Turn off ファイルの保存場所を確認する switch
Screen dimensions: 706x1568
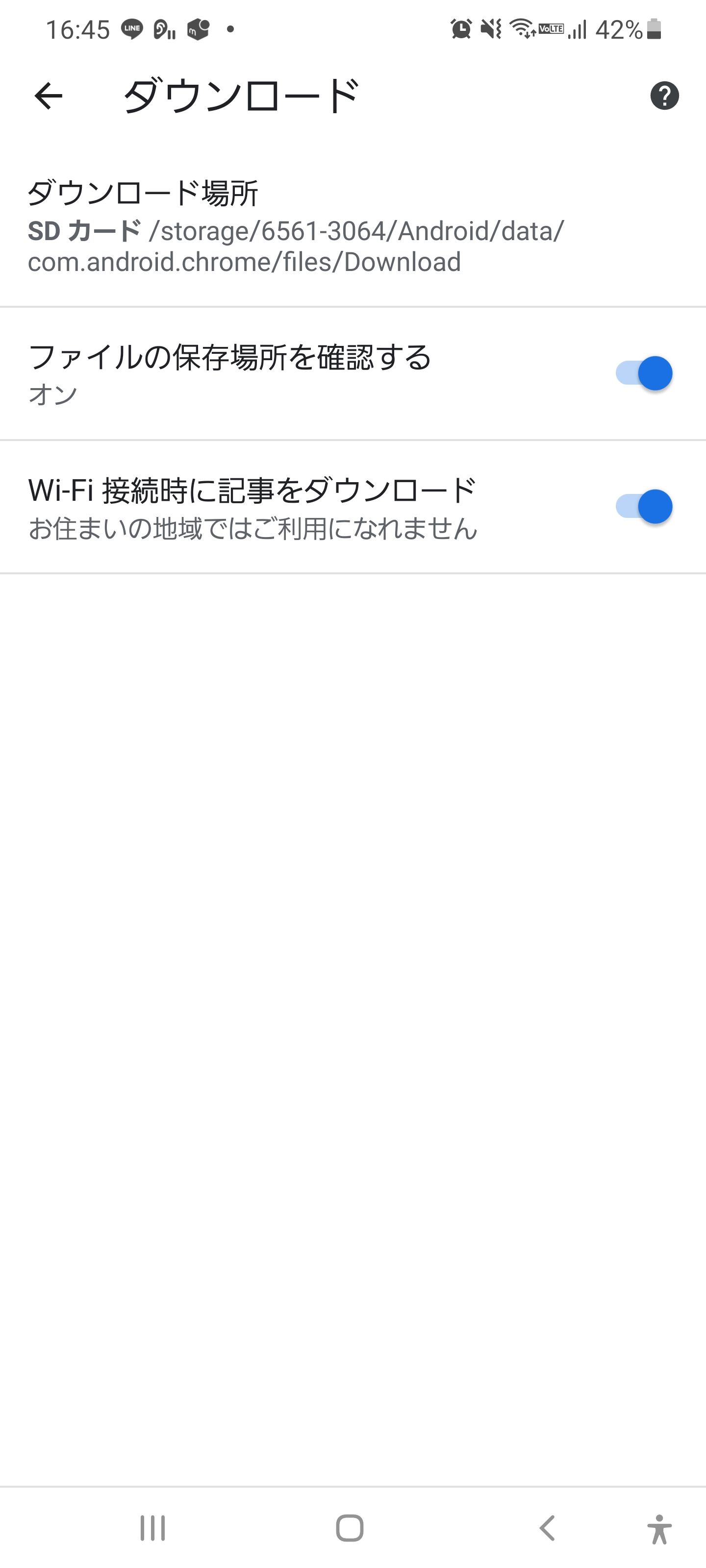[x=643, y=373]
